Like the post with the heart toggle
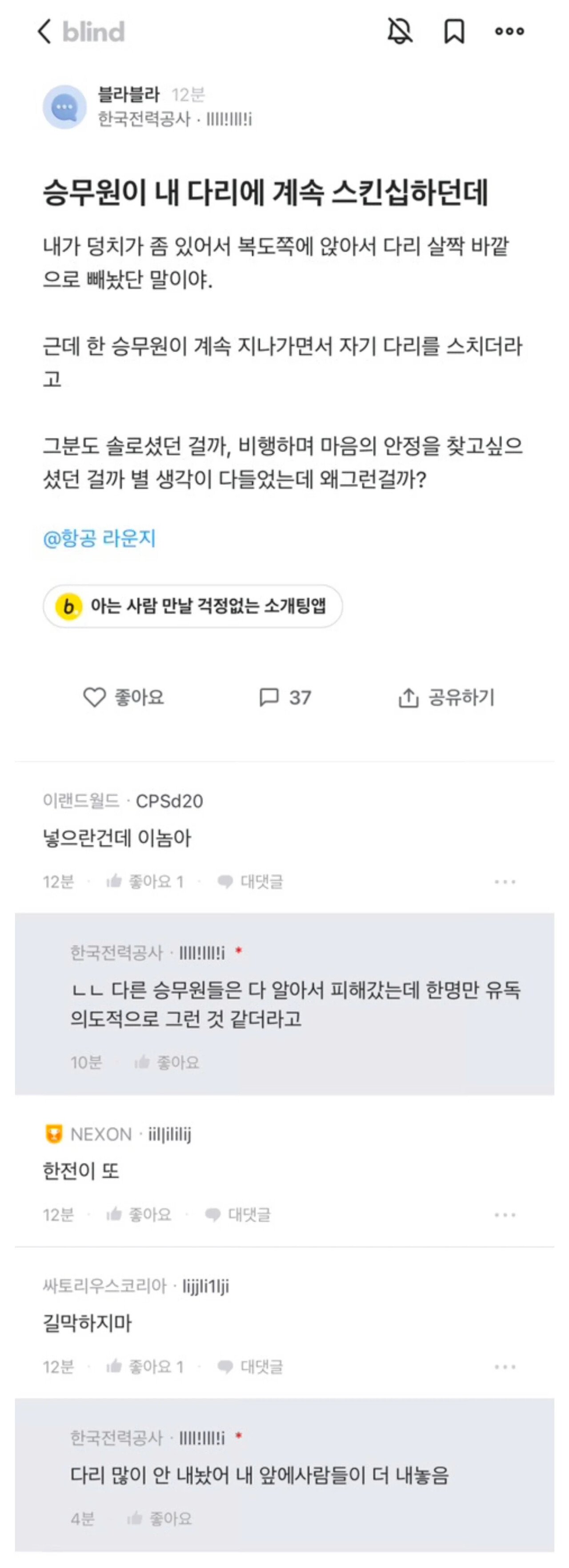Viewport: 569px width, 1568px height. click(94, 698)
